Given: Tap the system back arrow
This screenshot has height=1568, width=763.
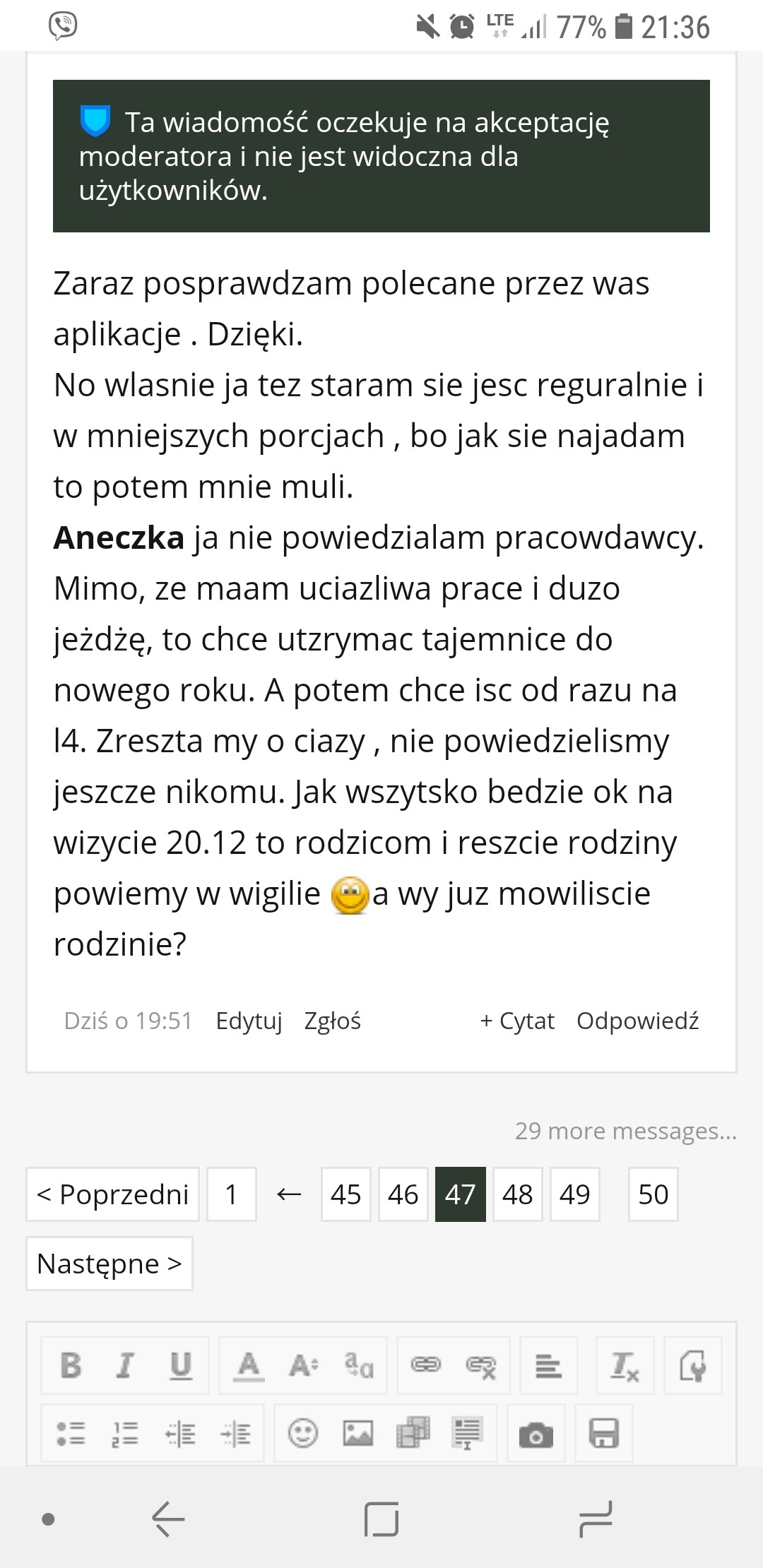Looking at the screenshot, I should point(168,1519).
